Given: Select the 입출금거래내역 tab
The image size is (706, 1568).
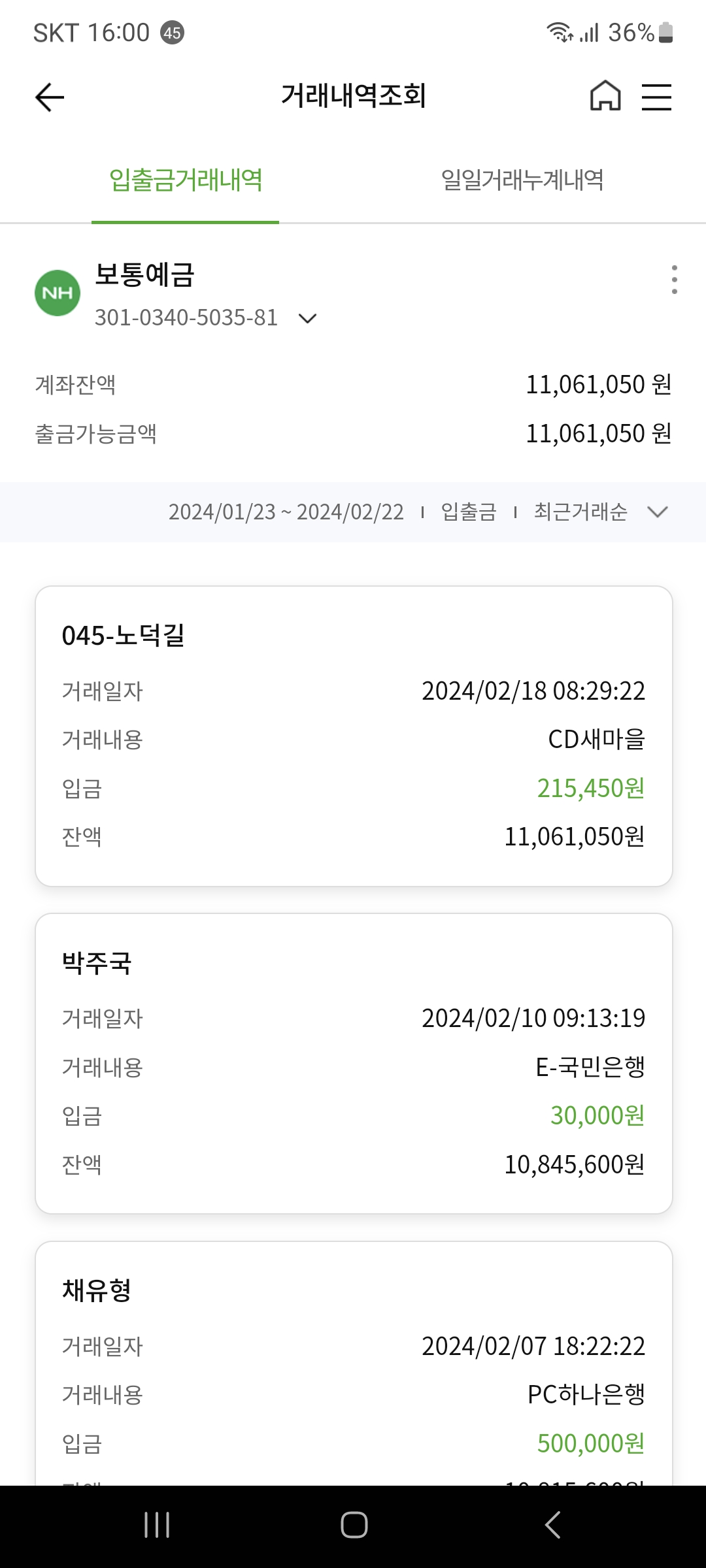Looking at the screenshot, I should pyautogui.click(x=186, y=180).
